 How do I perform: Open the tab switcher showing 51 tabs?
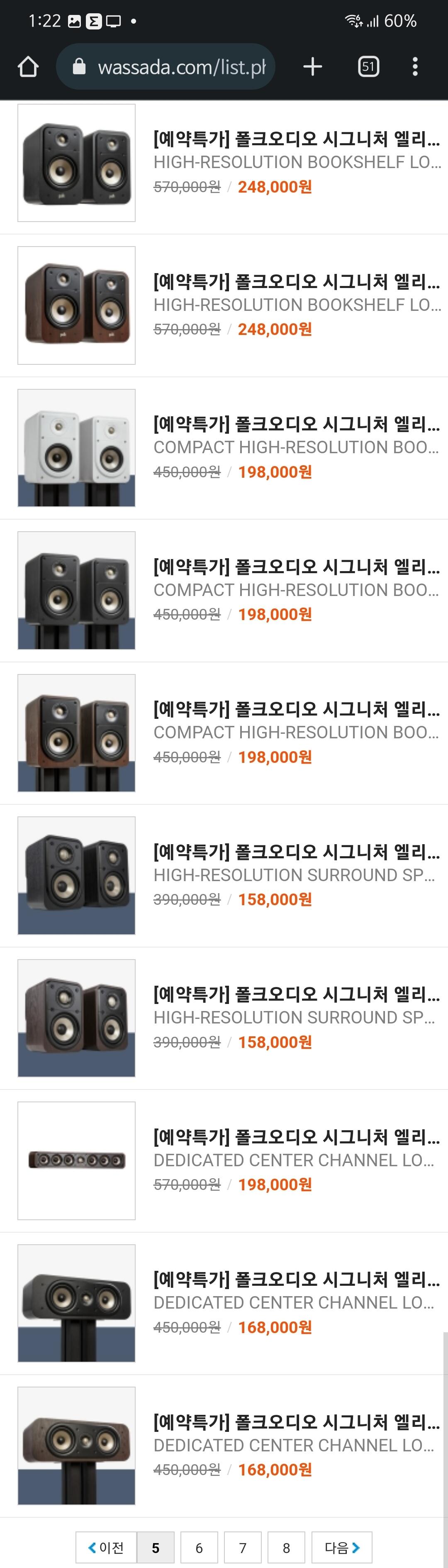point(368,66)
